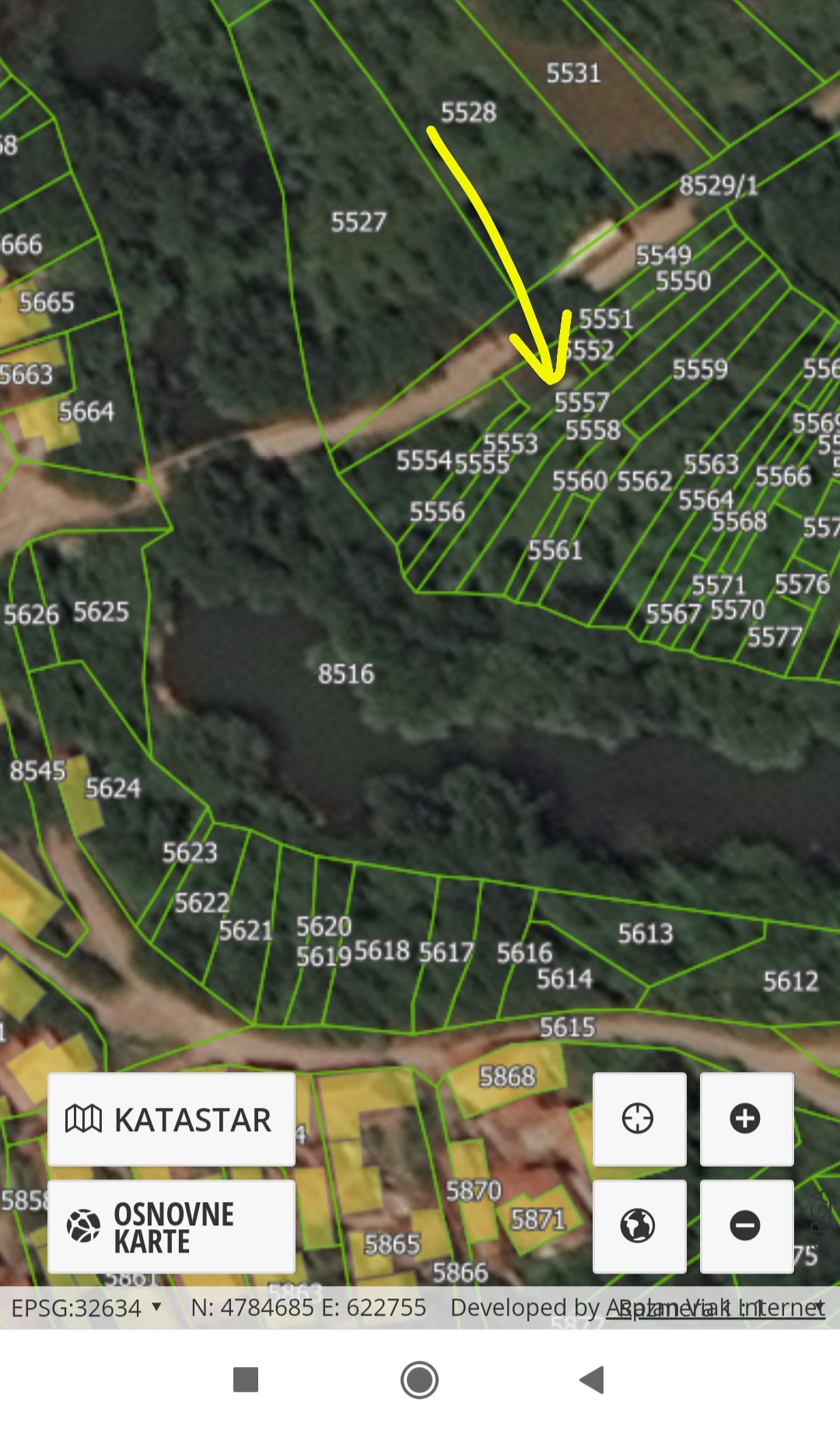840x1430 pixels.
Task: Open the Arpanet Internet developer link
Action: pos(716,1308)
